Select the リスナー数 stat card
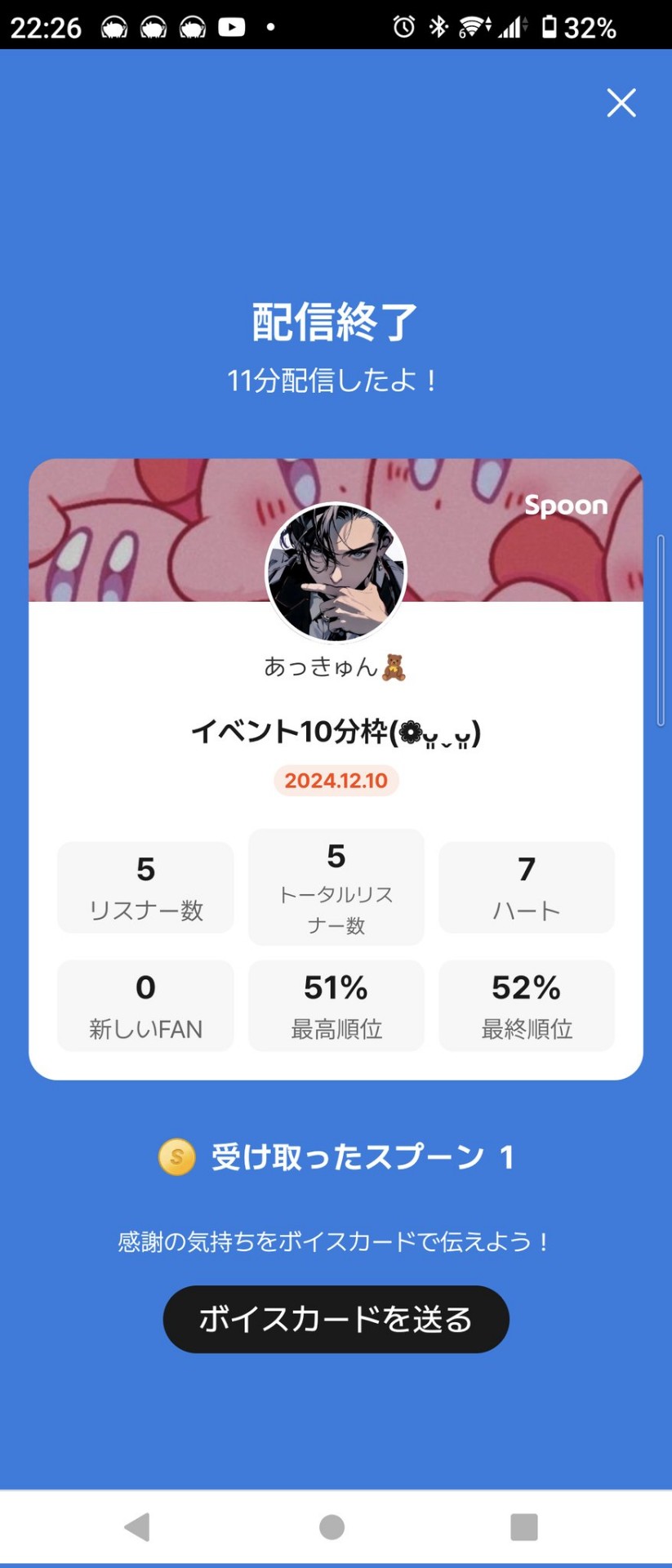The image size is (672, 1568). pyautogui.click(x=145, y=887)
